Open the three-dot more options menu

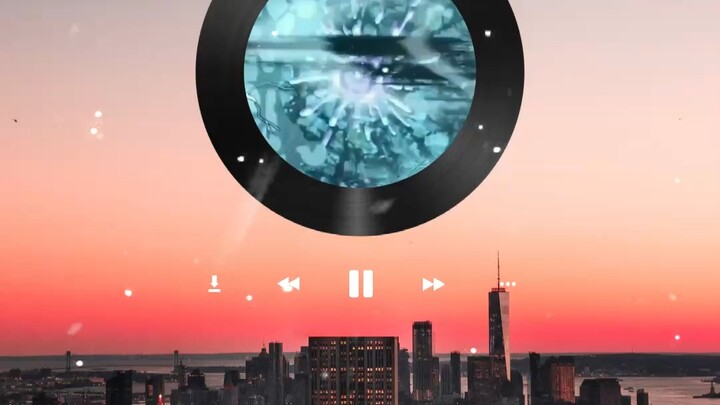point(508,284)
